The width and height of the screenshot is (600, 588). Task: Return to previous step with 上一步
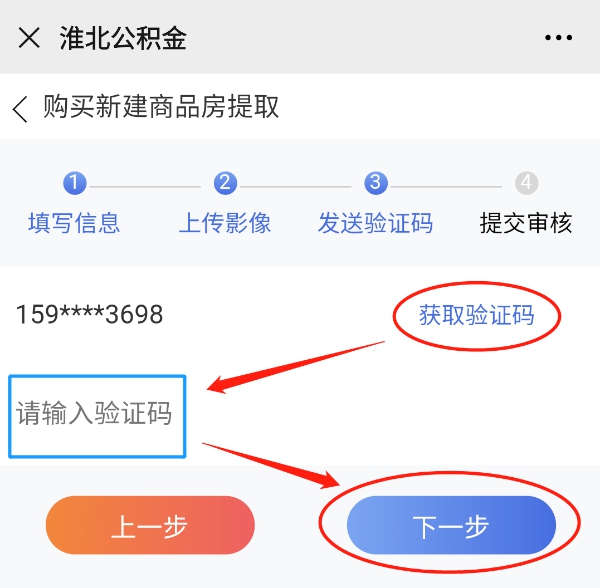tap(150, 526)
